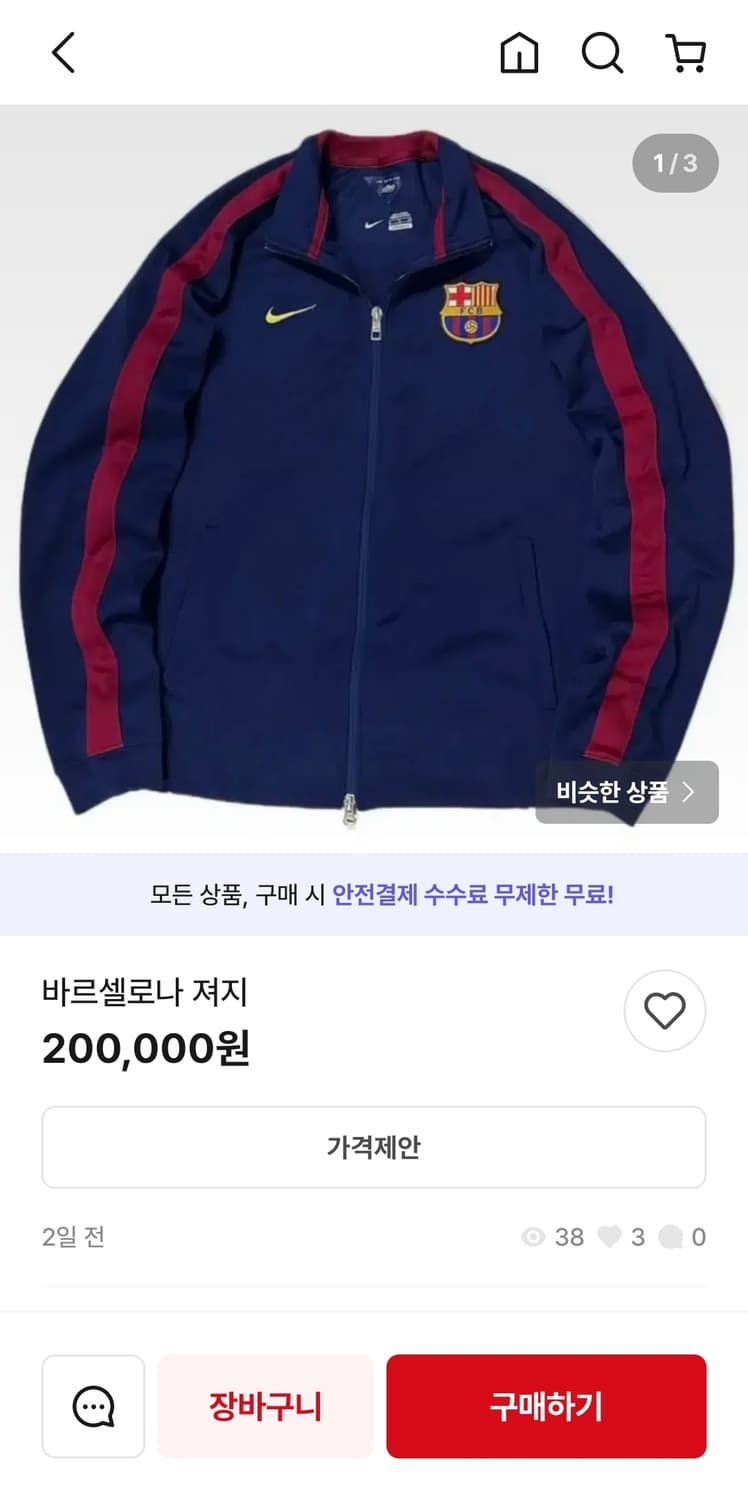Image resolution: width=748 pixels, height=1500 pixels.
Task: Go back using the arrow
Action: point(63,53)
